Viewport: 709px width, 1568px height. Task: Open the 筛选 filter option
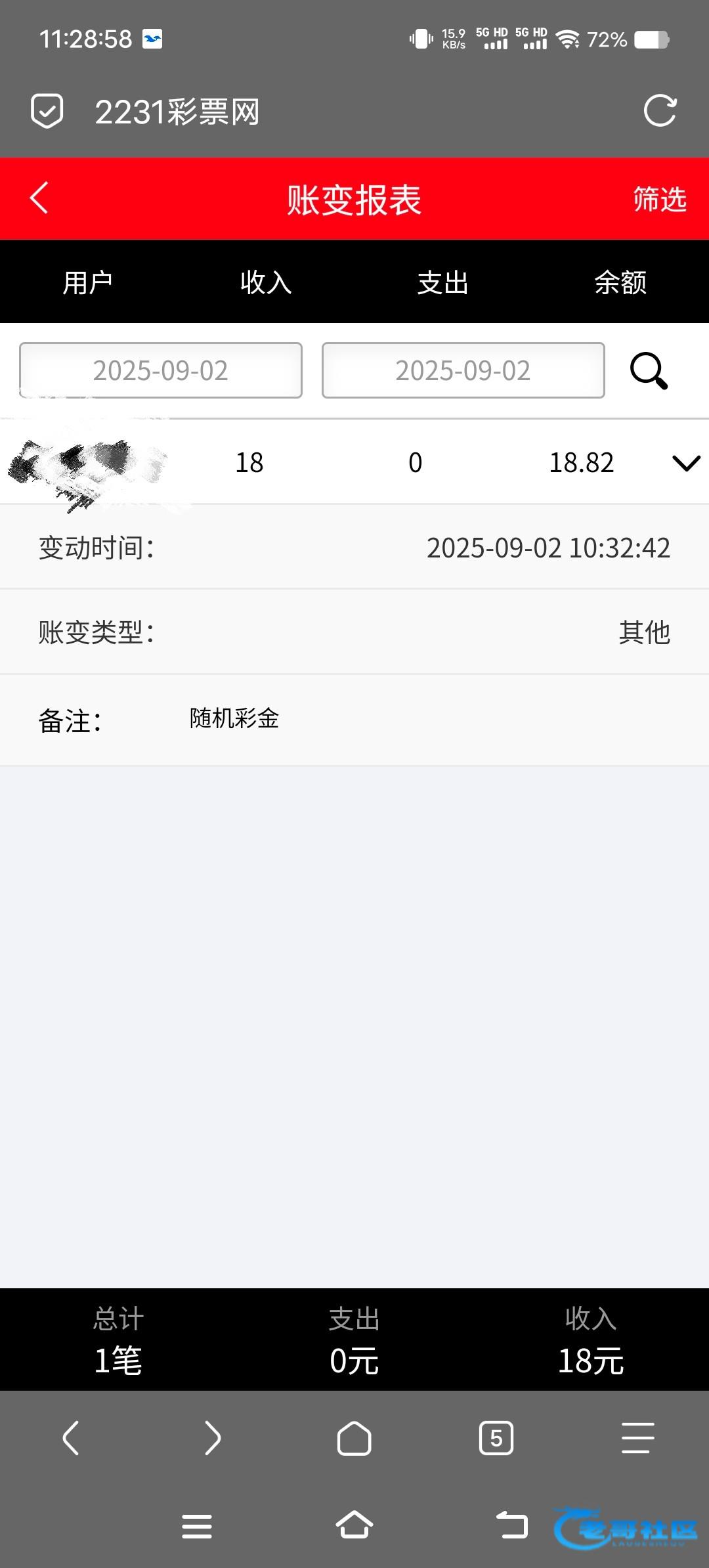(x=659, y=199)
